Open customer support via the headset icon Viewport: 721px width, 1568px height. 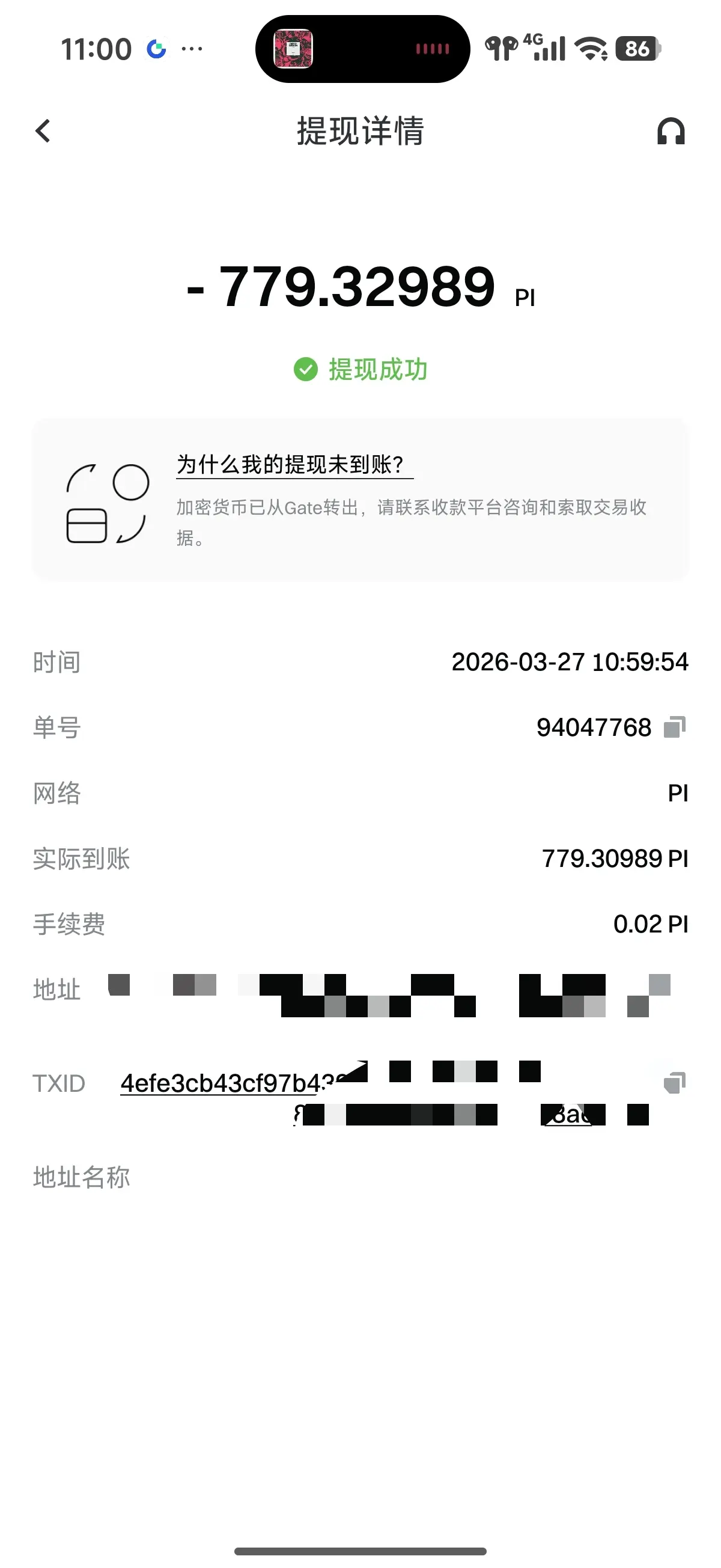(672, 132)
